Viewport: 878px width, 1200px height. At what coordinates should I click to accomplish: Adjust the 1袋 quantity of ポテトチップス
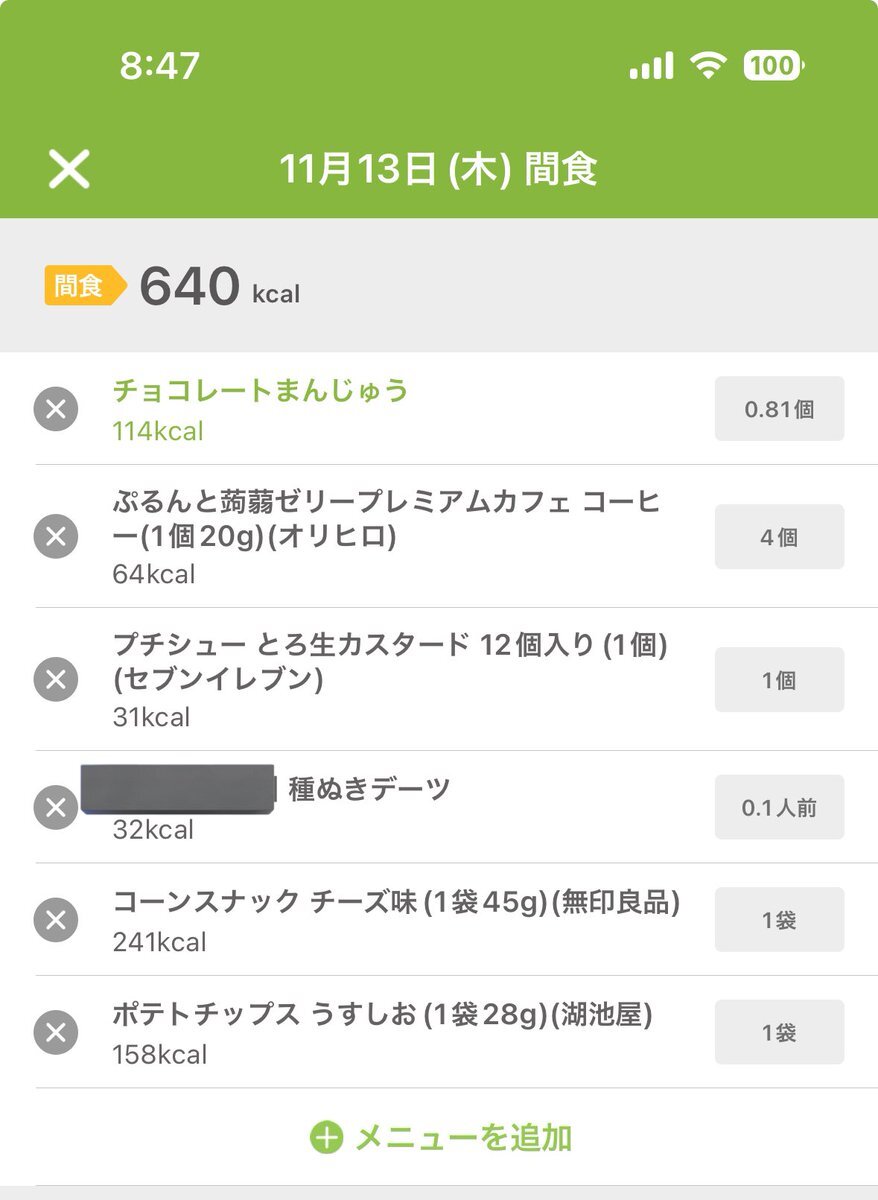[x=779, y=1032]
